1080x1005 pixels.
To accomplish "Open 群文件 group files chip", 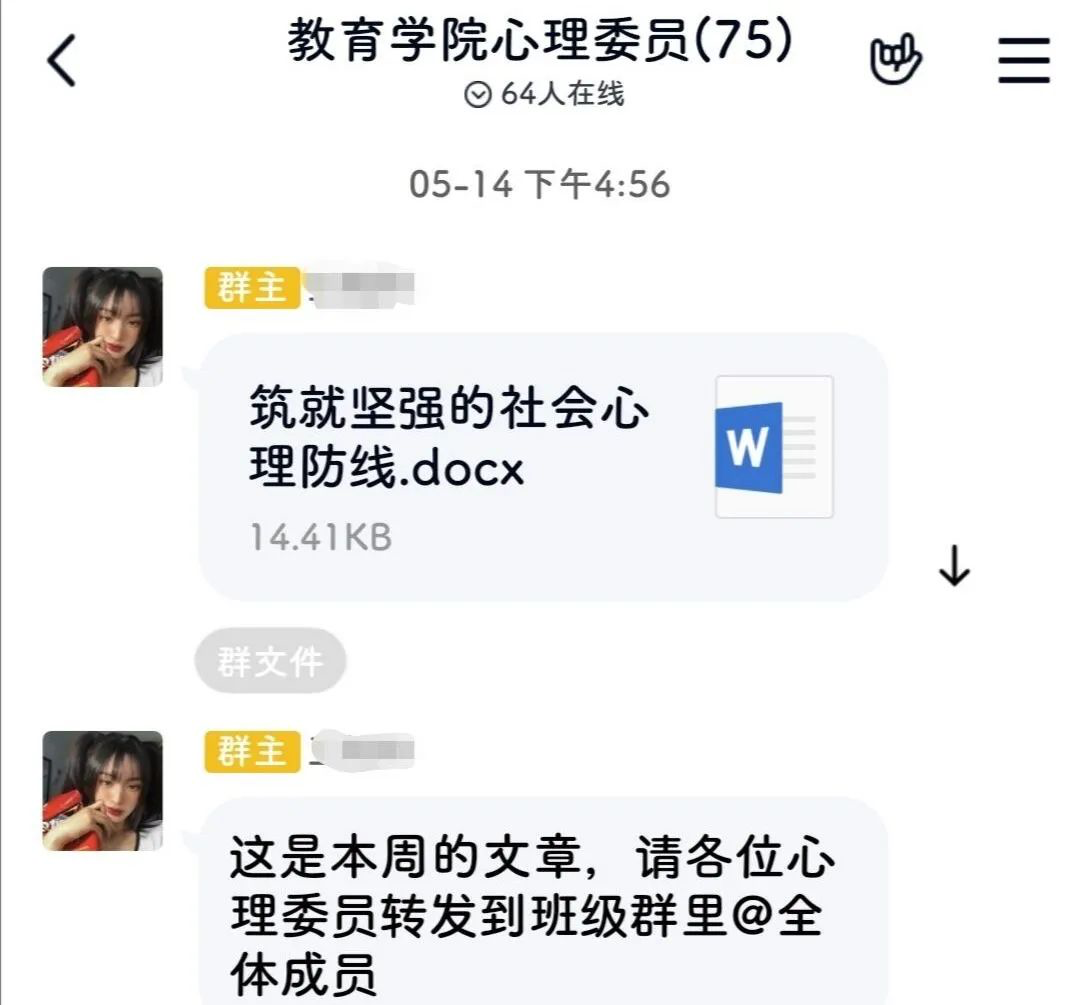I will point(270,661).
